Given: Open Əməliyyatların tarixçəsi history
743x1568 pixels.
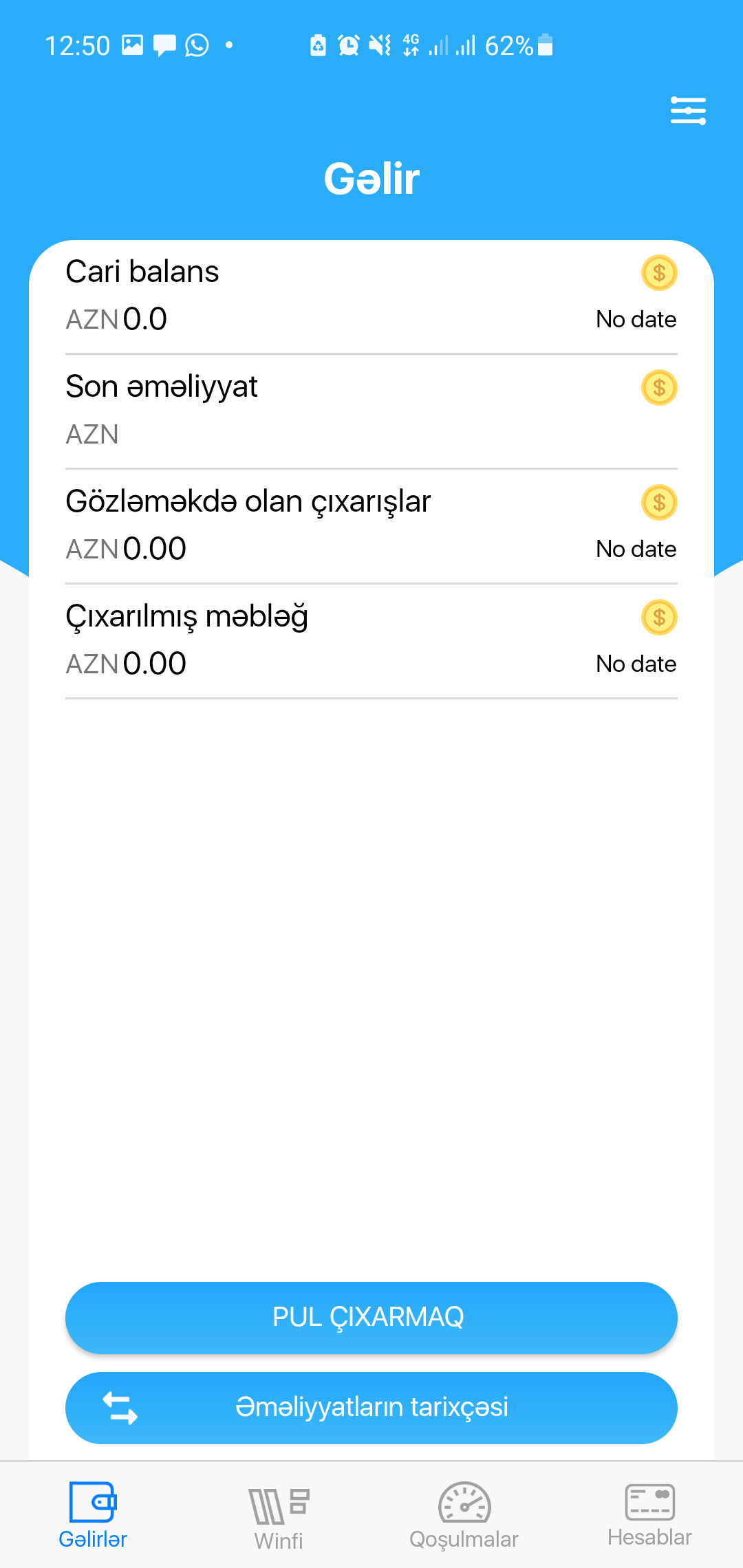Looking at the screenshot, I should click(x=371, y=1408).
